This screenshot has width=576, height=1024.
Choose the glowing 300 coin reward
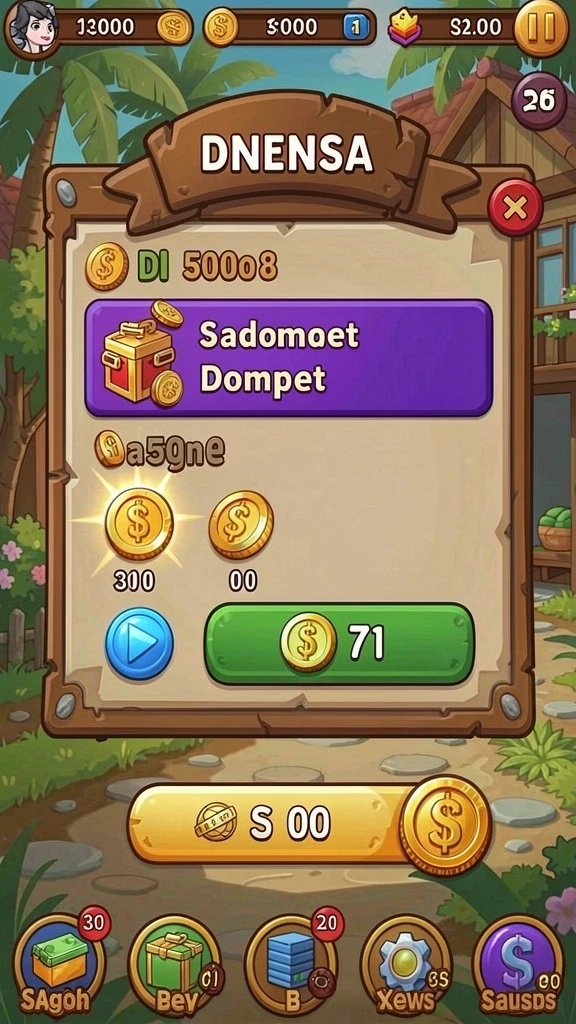[x=138, y=524]
